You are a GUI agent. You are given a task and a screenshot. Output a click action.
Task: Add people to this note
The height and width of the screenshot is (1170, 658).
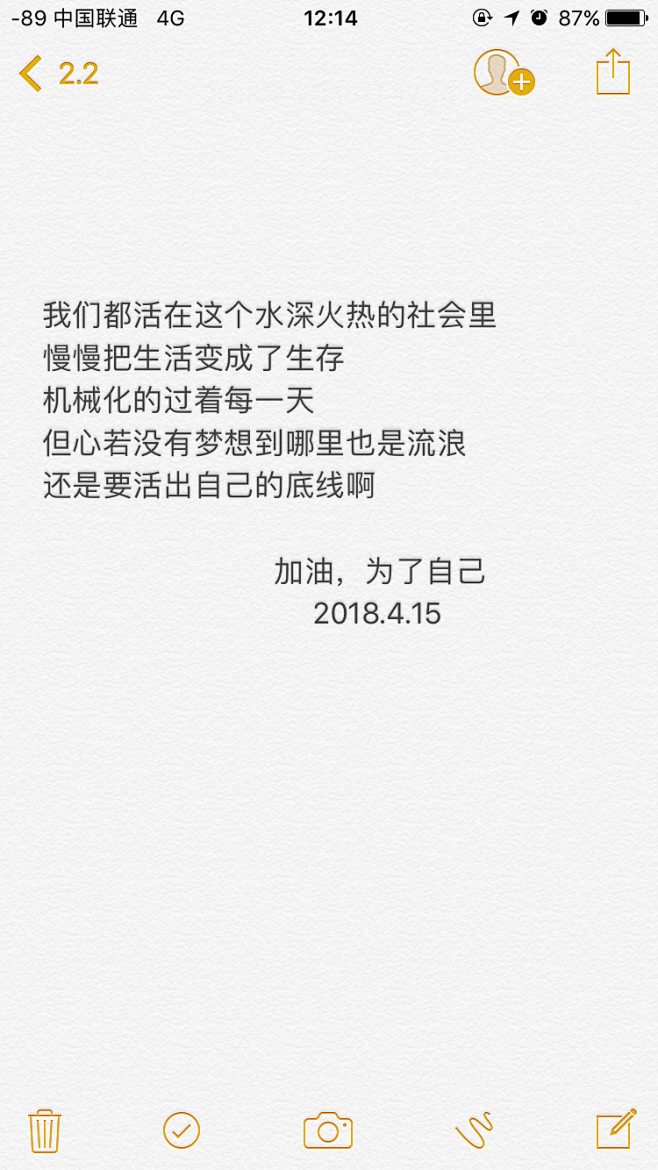(x=504, y=72)
